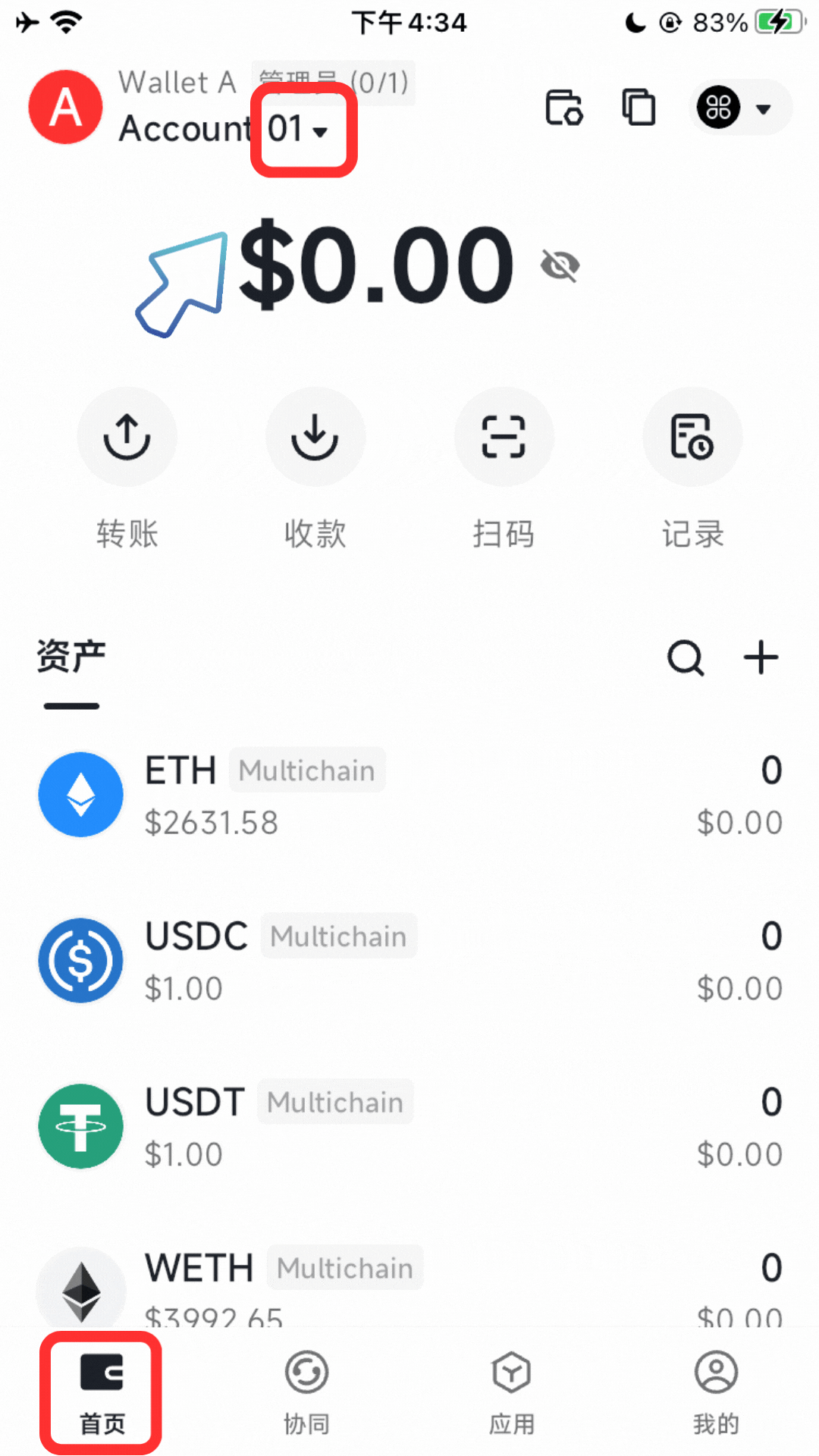Open the wallet settings icon
Image resolution: width=819 pixels, height=1456 pixels.
[x=563, y=107]
